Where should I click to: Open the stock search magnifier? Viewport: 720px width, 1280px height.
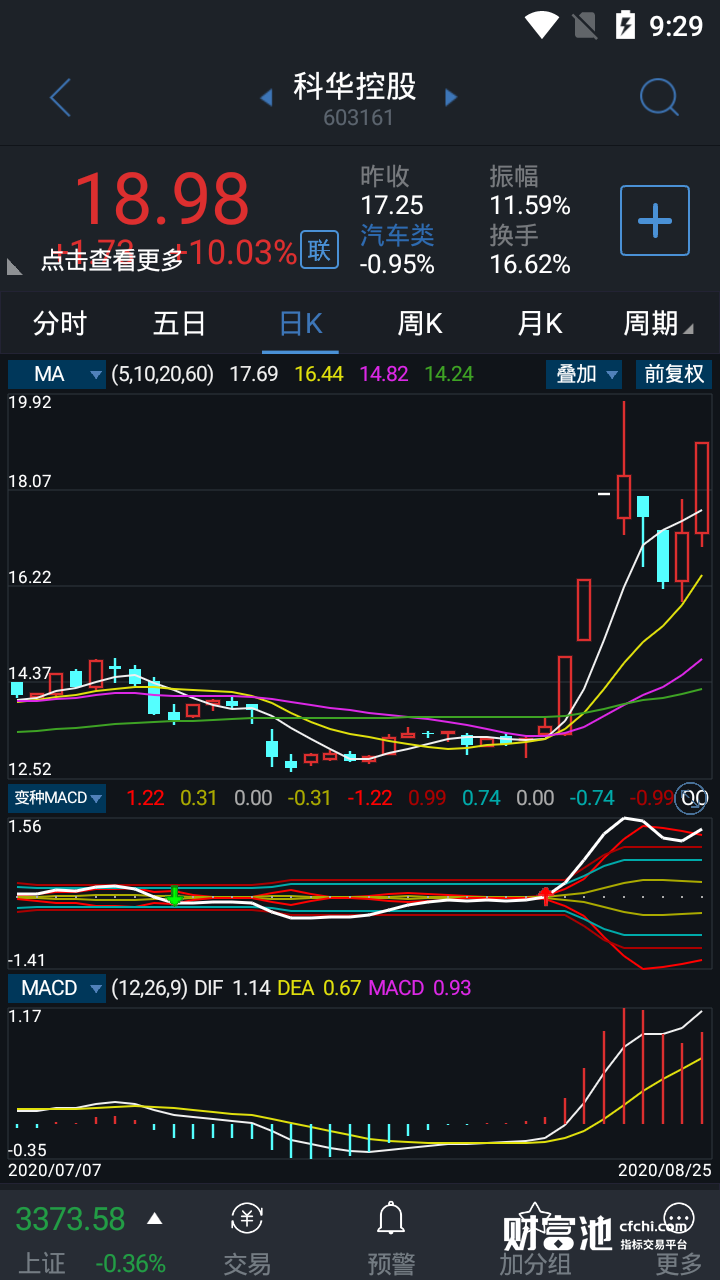(x=659, y=98)
